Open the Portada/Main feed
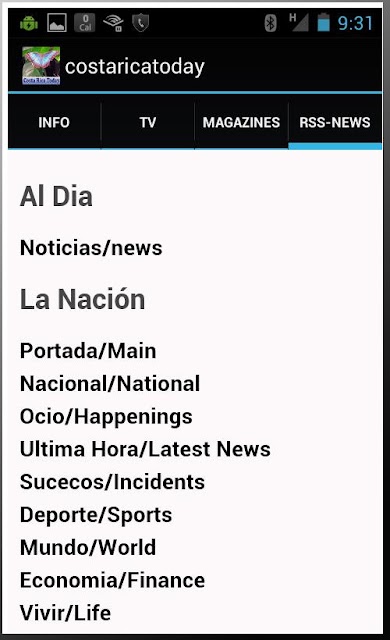 pos(88,351)
